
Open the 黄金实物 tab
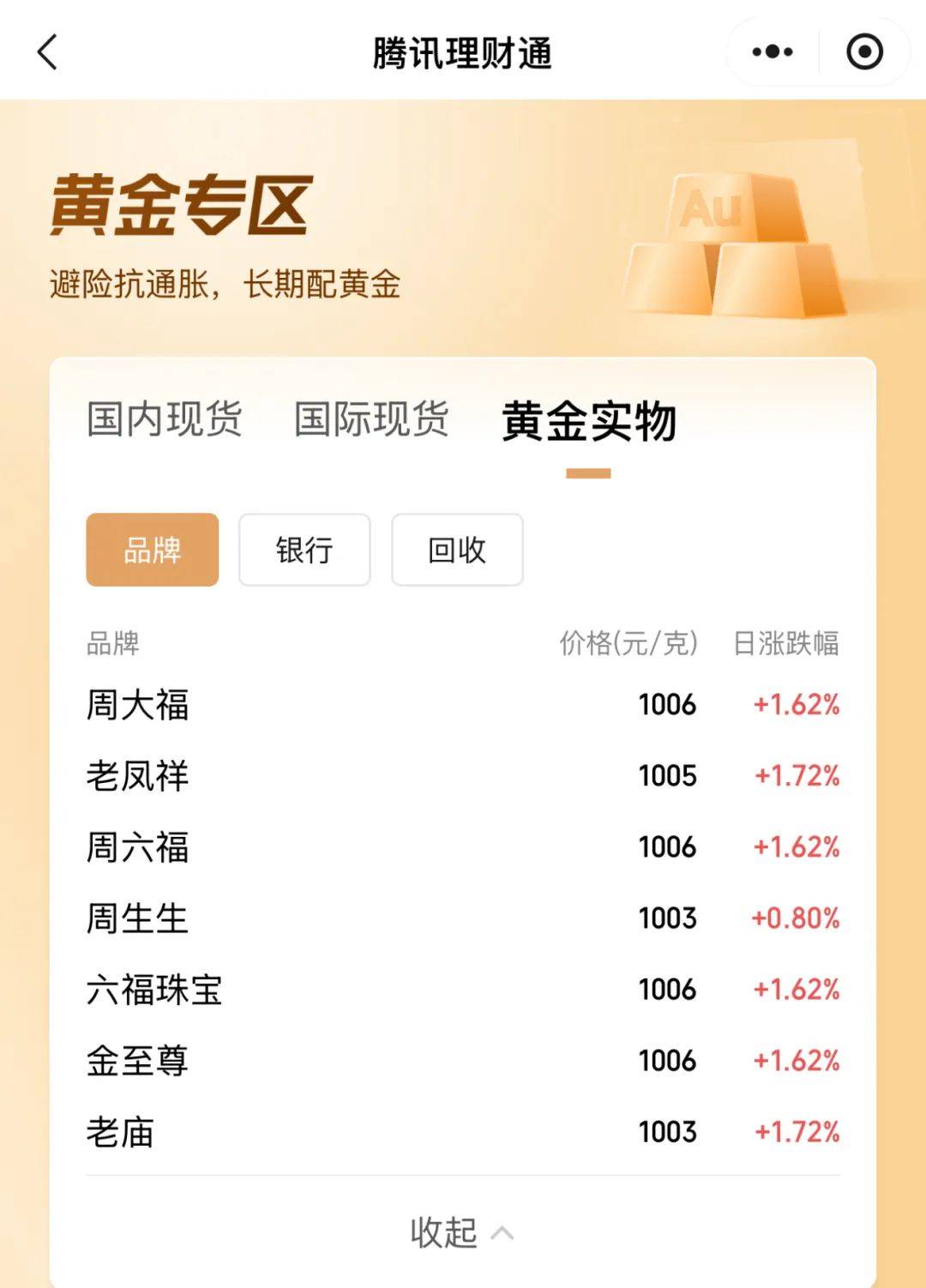588,422
